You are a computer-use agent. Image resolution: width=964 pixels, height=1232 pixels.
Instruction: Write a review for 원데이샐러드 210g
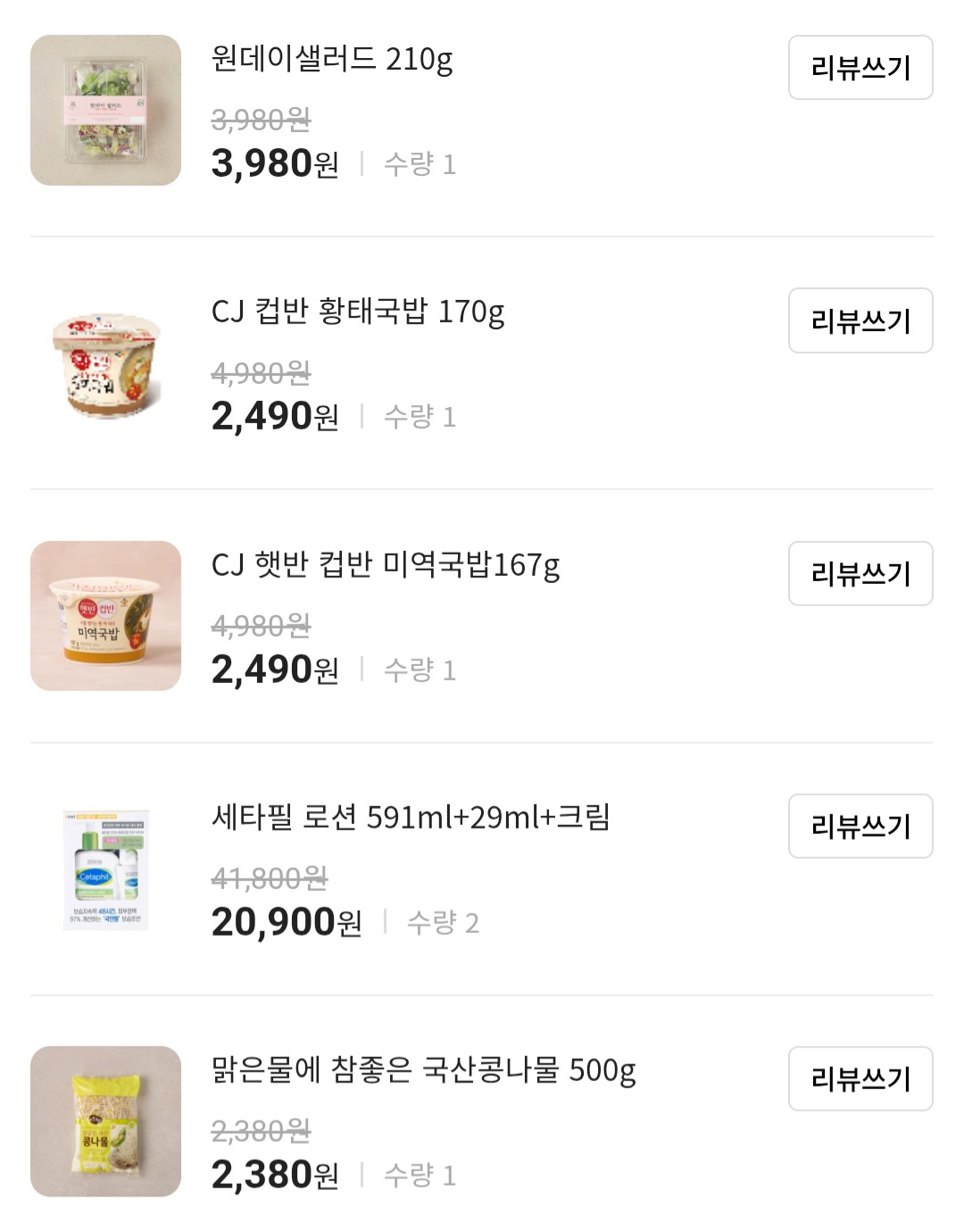(860, 69)
